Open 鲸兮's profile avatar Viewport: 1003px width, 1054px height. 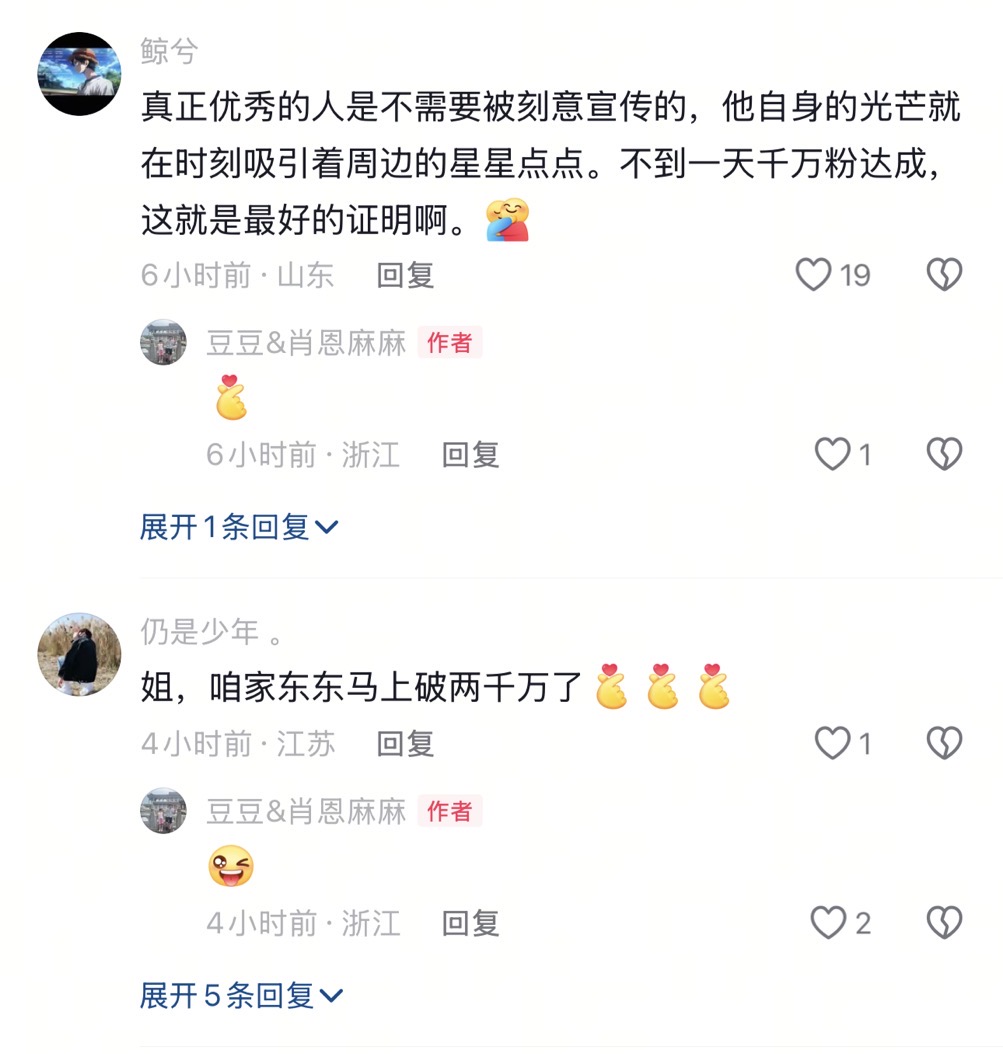click(79, 73)
